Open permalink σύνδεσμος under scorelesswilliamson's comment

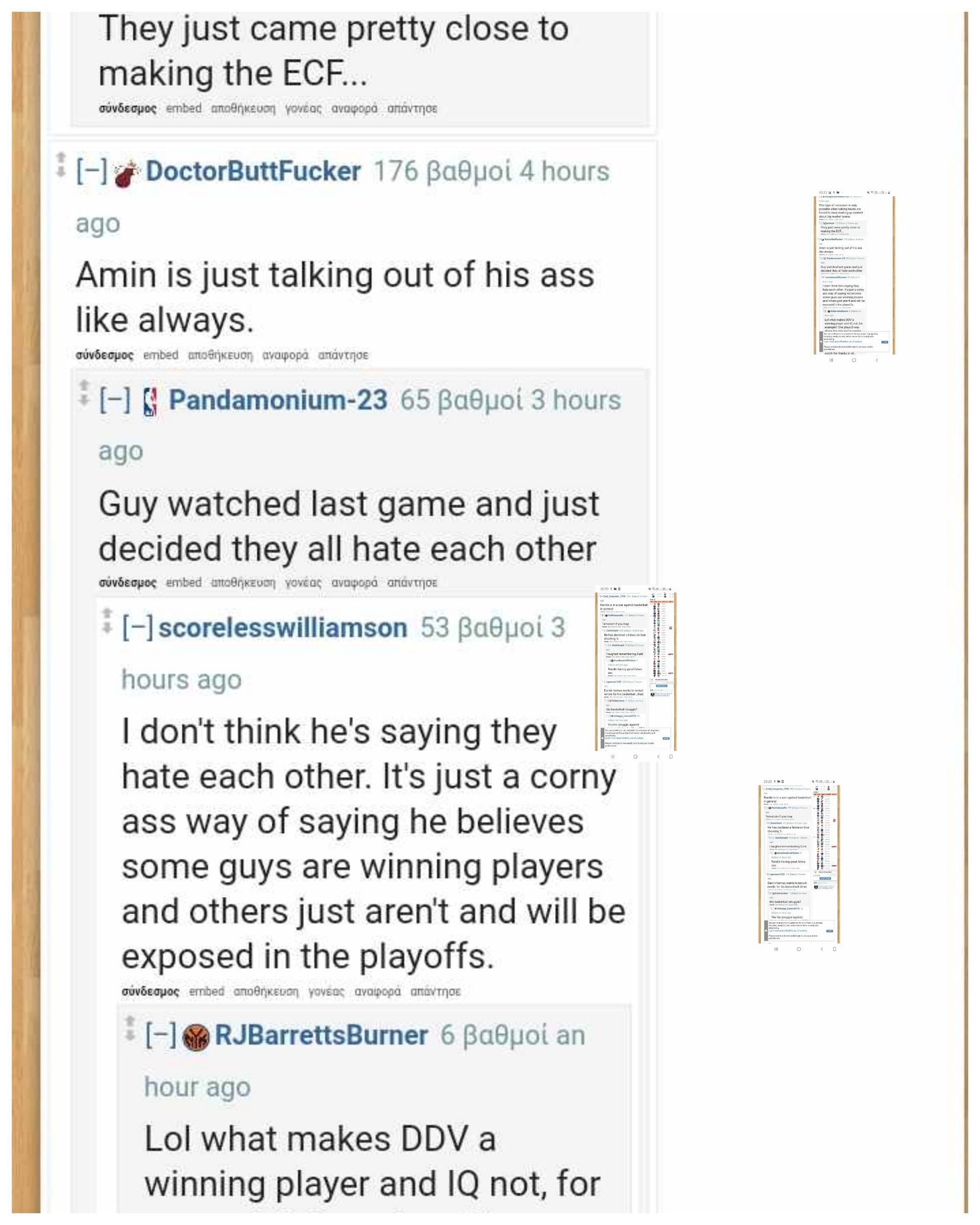pyautogui.click(x=150, y=991)
